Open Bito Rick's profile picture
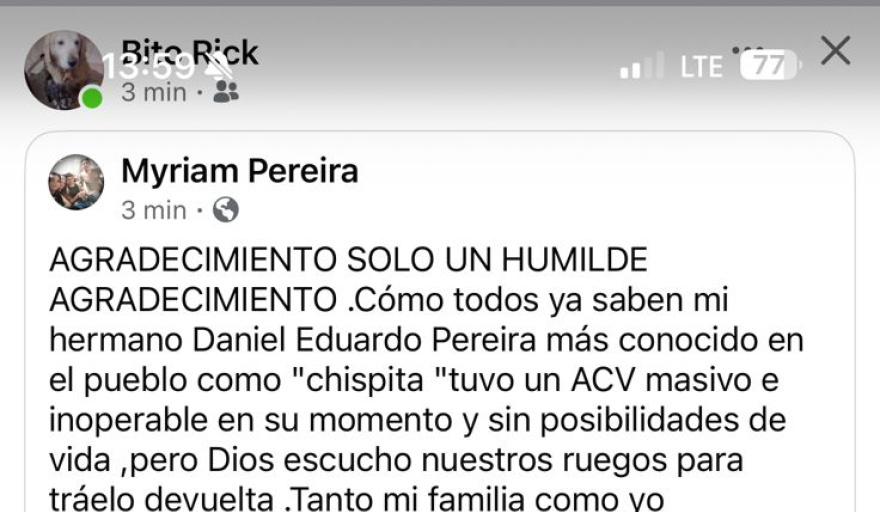 [63, 69]
